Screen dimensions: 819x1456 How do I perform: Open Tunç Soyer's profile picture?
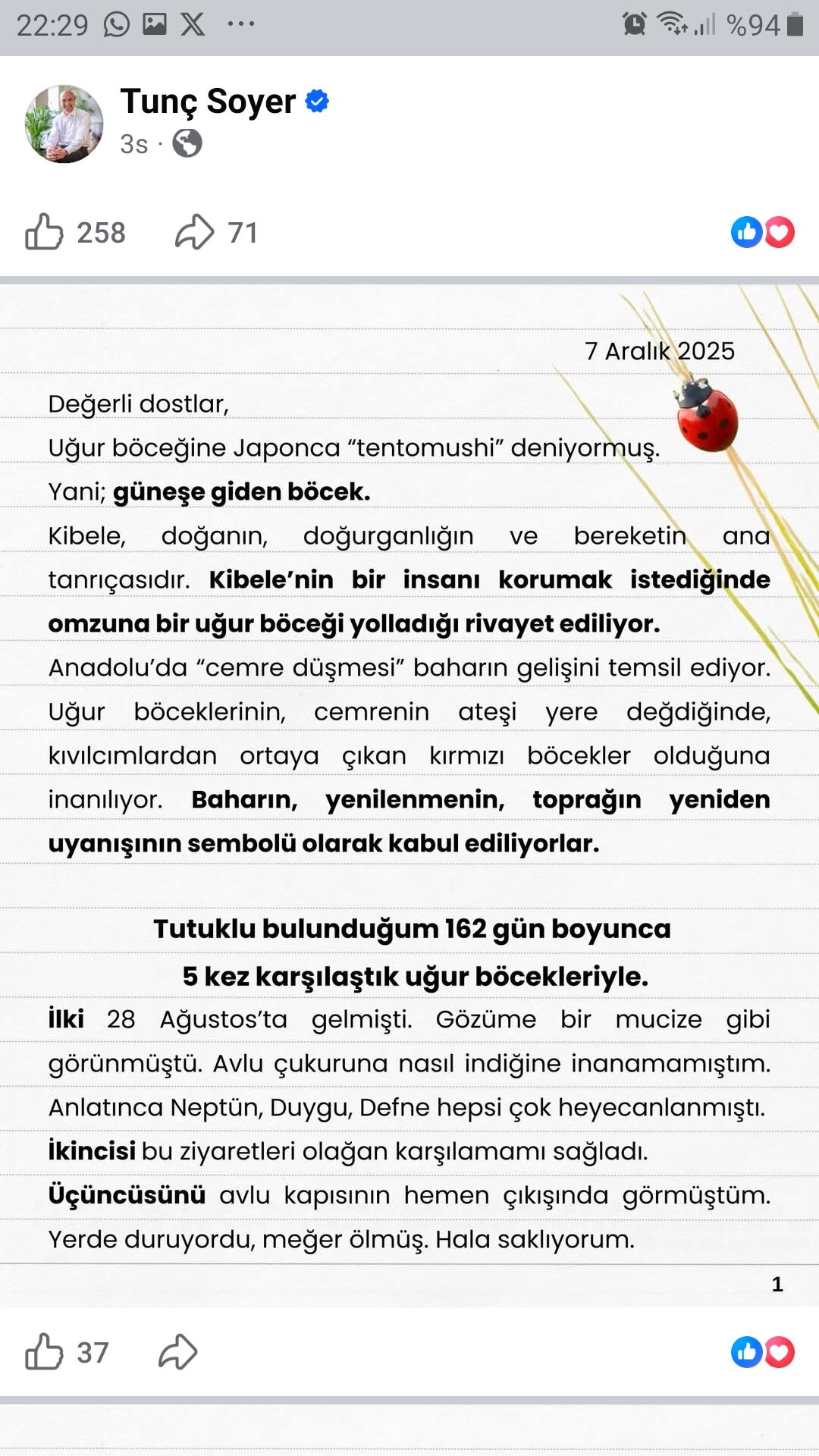coord(64,124)
